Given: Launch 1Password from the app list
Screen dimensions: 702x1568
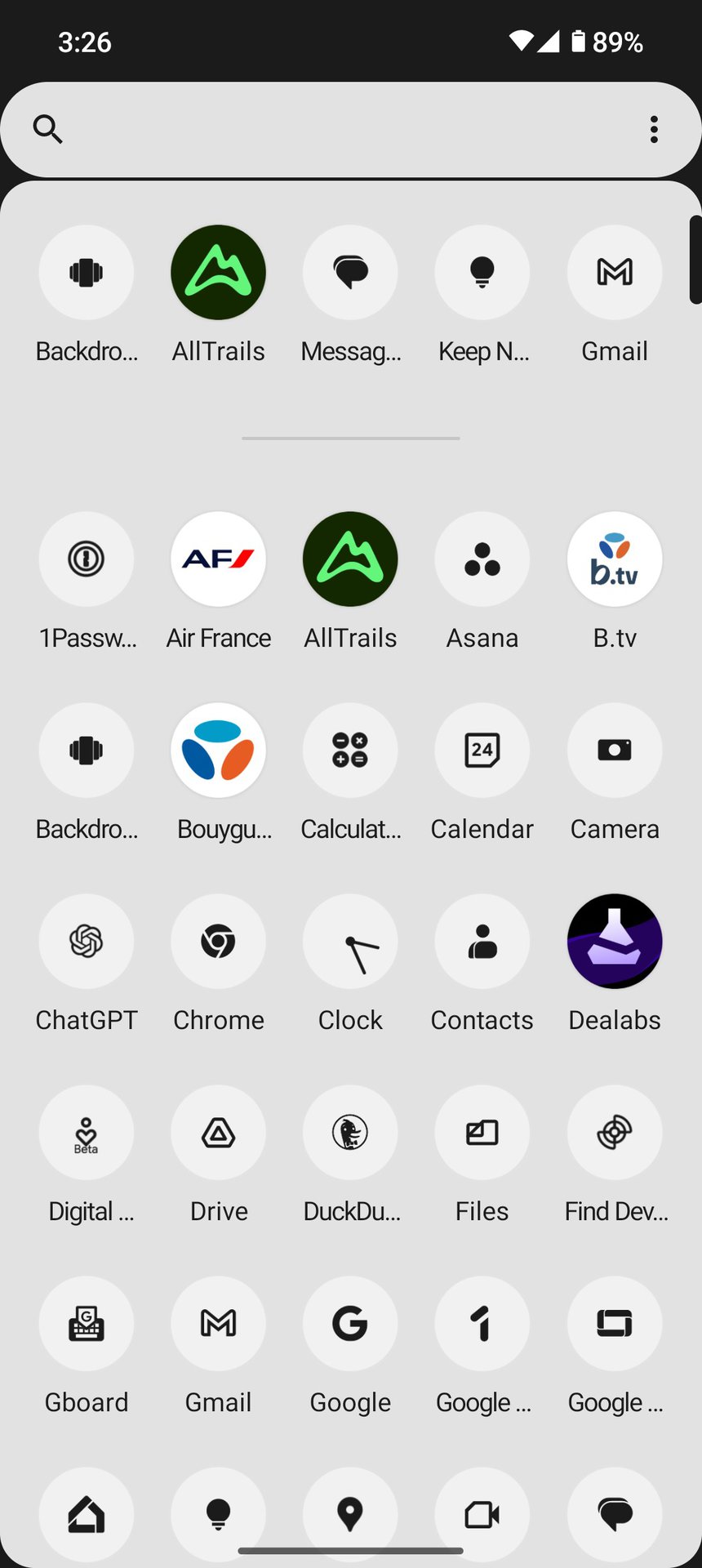Looking at the screenshot, I should click(x=87, y=559).
